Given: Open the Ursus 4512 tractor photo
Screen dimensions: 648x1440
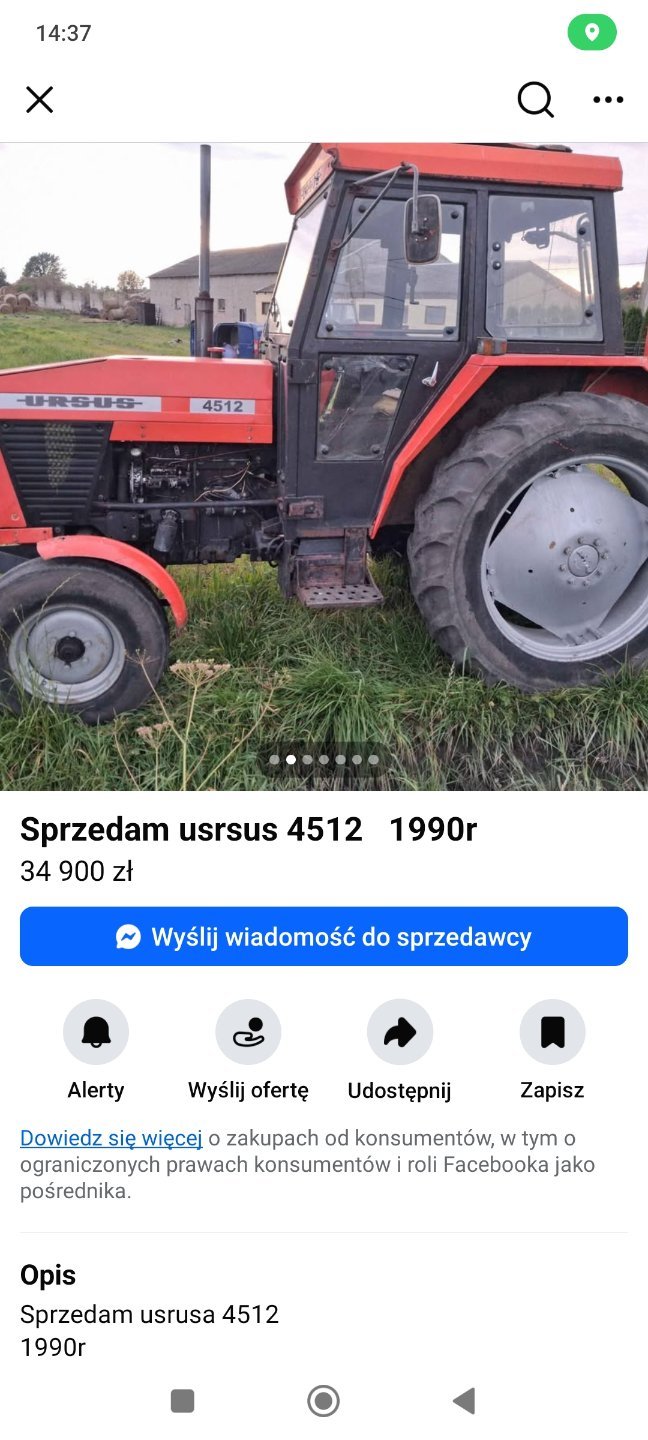Looking at the screenshot, I should tap(324, 466).
